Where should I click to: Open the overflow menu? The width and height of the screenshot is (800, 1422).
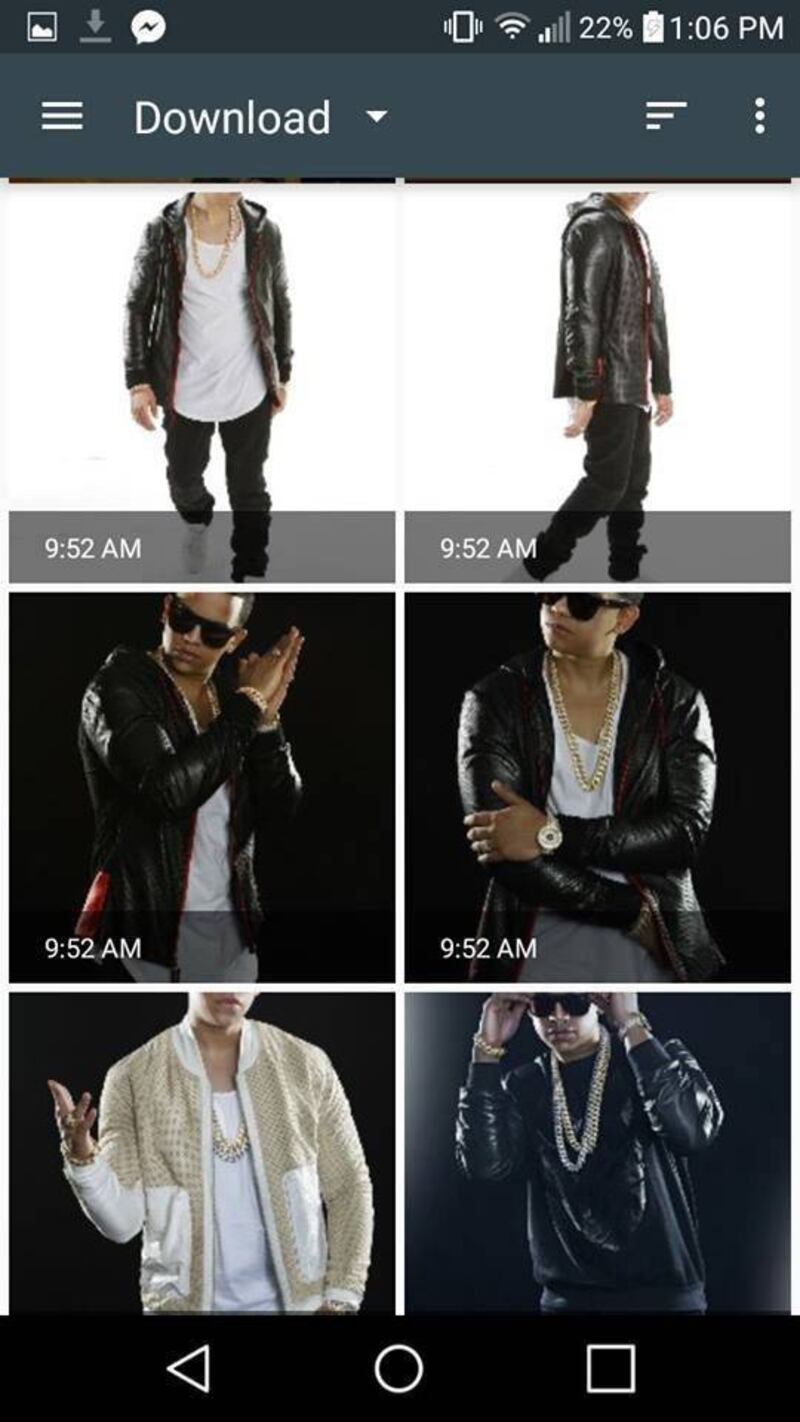point(760,117)
